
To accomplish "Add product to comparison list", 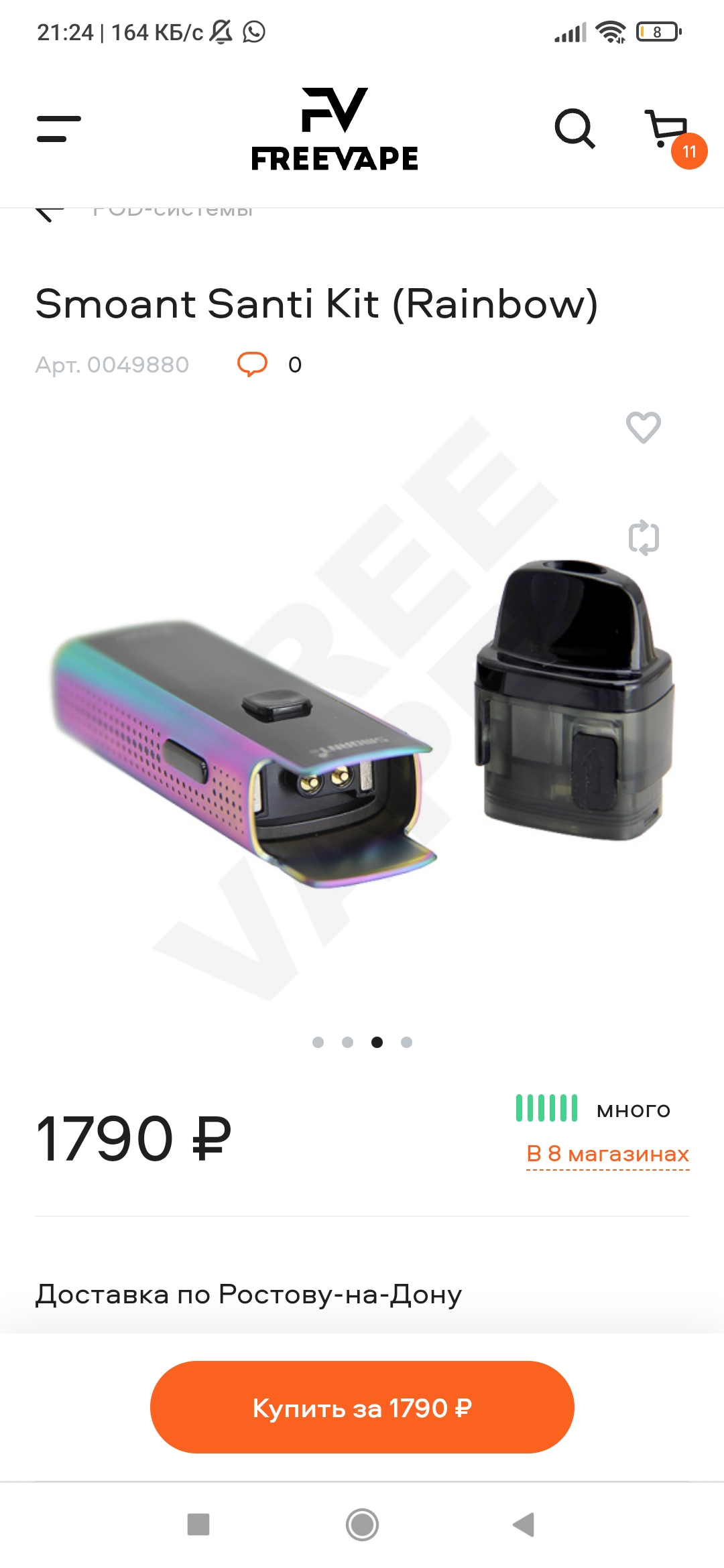I will coord(644,537).
